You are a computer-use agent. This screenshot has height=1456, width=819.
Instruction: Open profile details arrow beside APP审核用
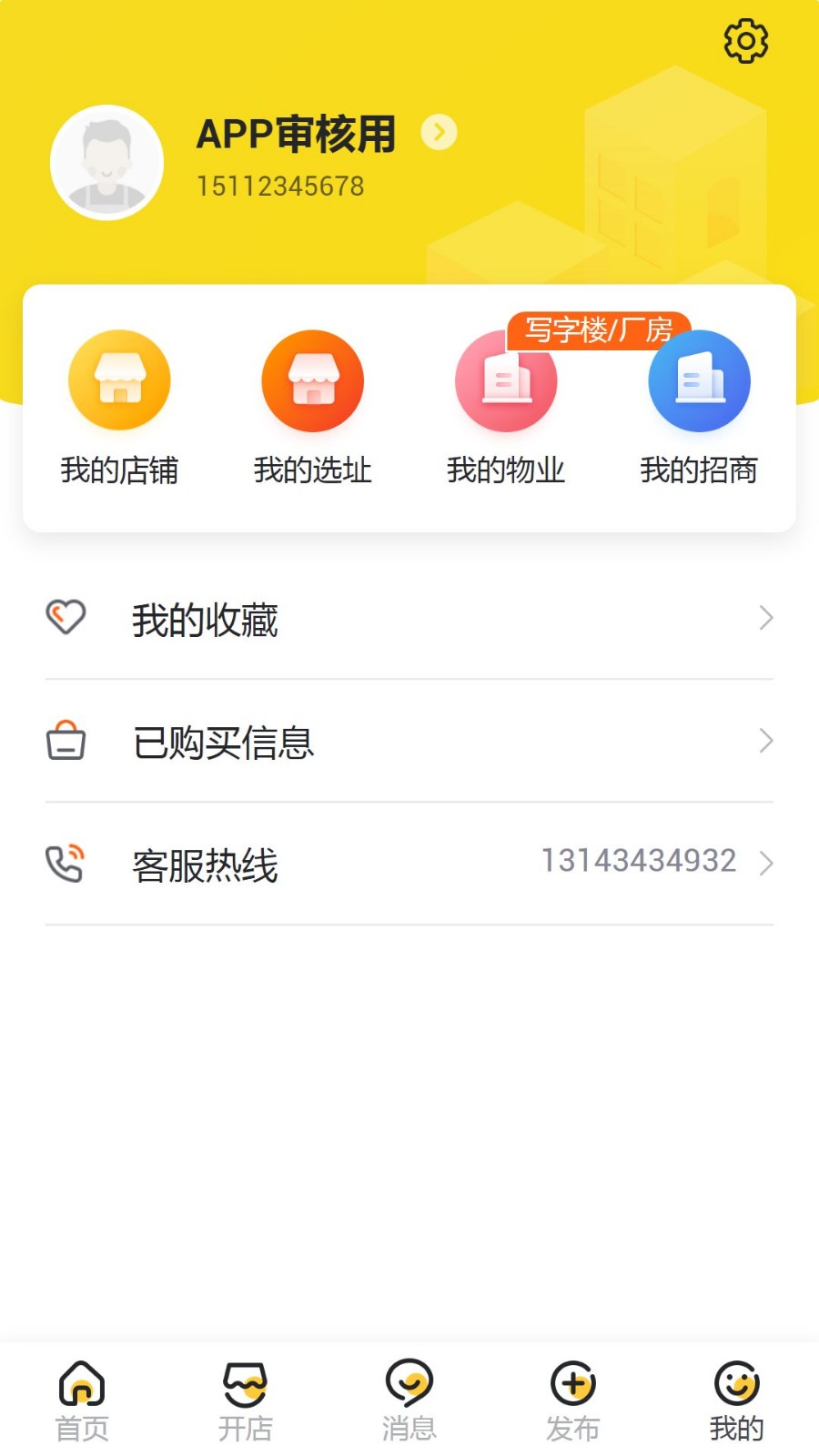click(x=439, y=133)
